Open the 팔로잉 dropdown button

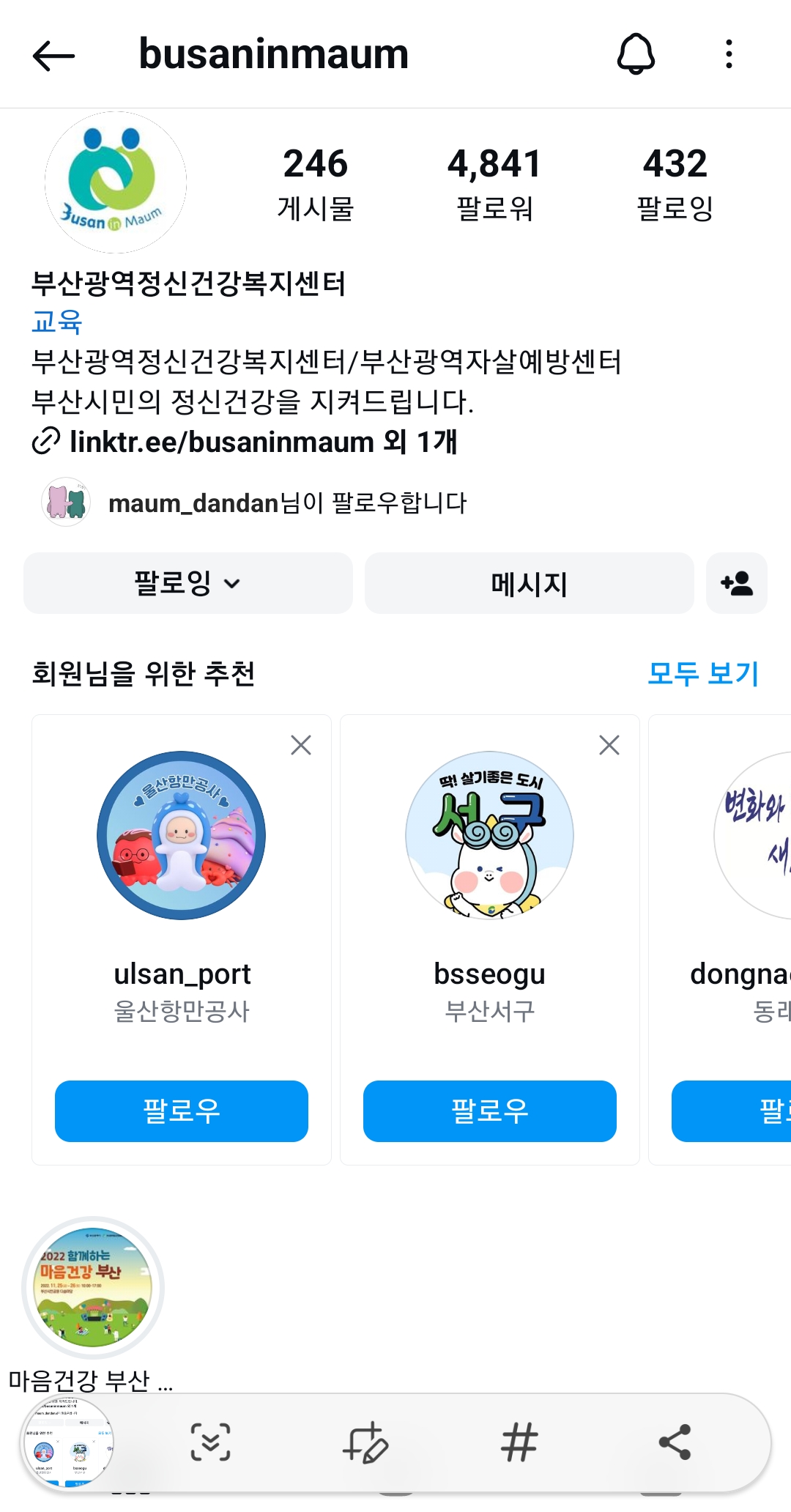tap(187, 584)
